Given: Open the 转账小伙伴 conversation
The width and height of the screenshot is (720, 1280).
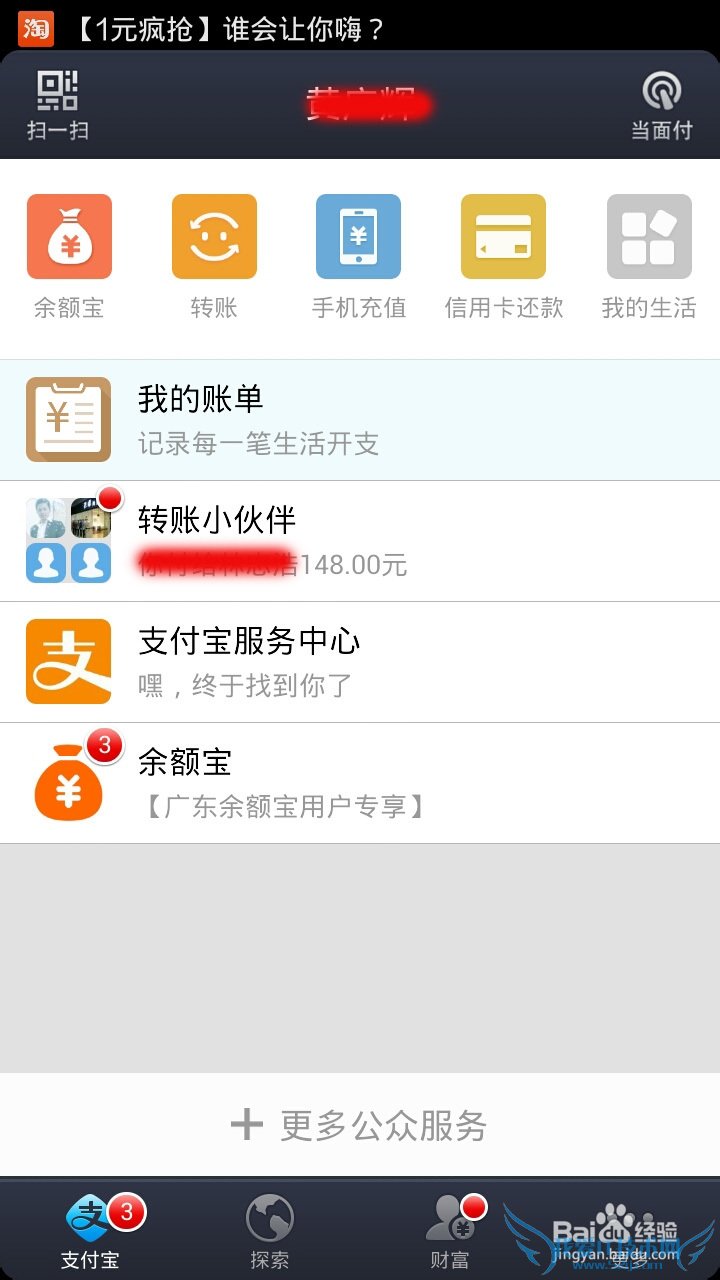Looking at the screenshot, I should pos(360,541).
